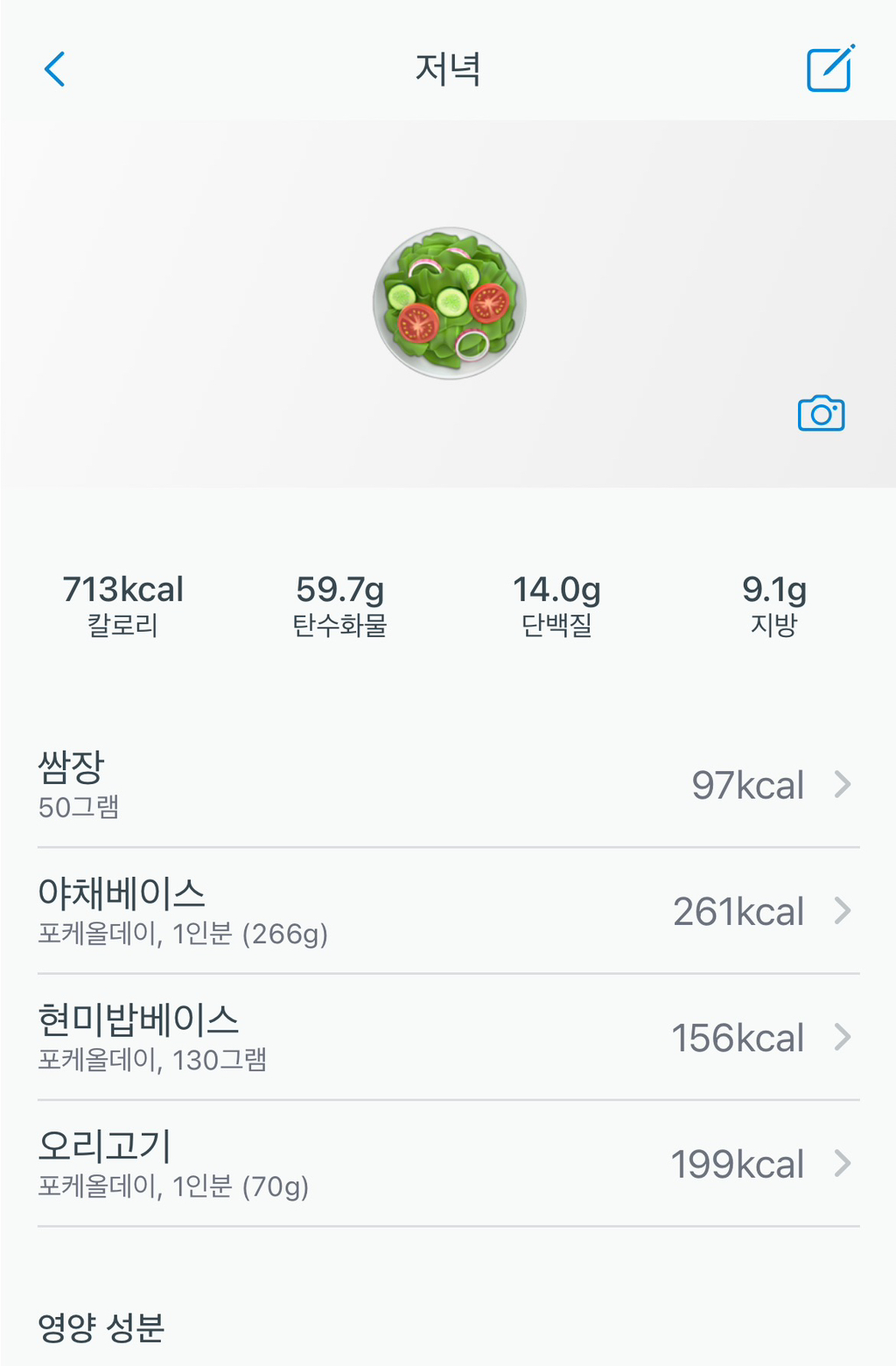This screenshot has height=1366, width=896.
Task: Select the 지방 fat value 9.1g
Action: tap(773, 589)
